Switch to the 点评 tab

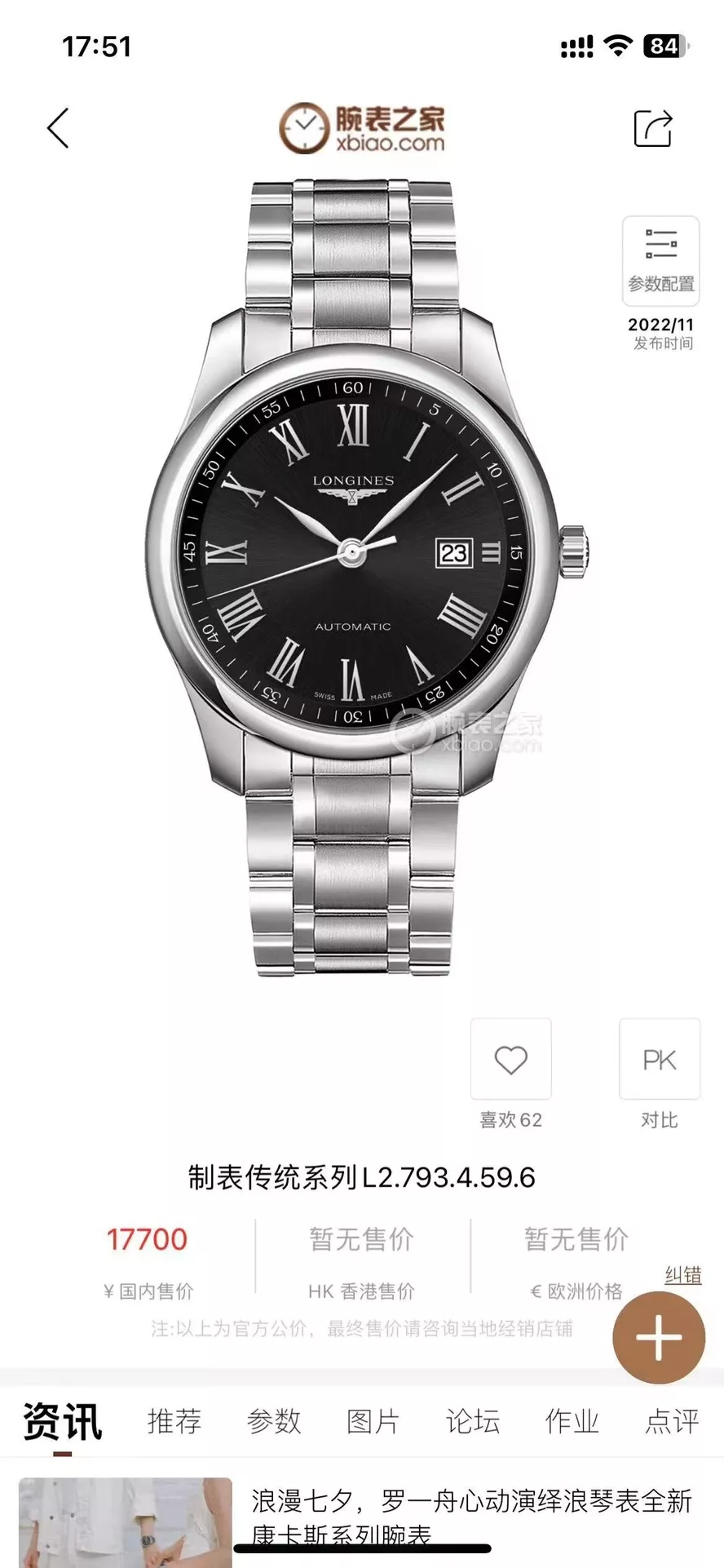pos(672,1421)
